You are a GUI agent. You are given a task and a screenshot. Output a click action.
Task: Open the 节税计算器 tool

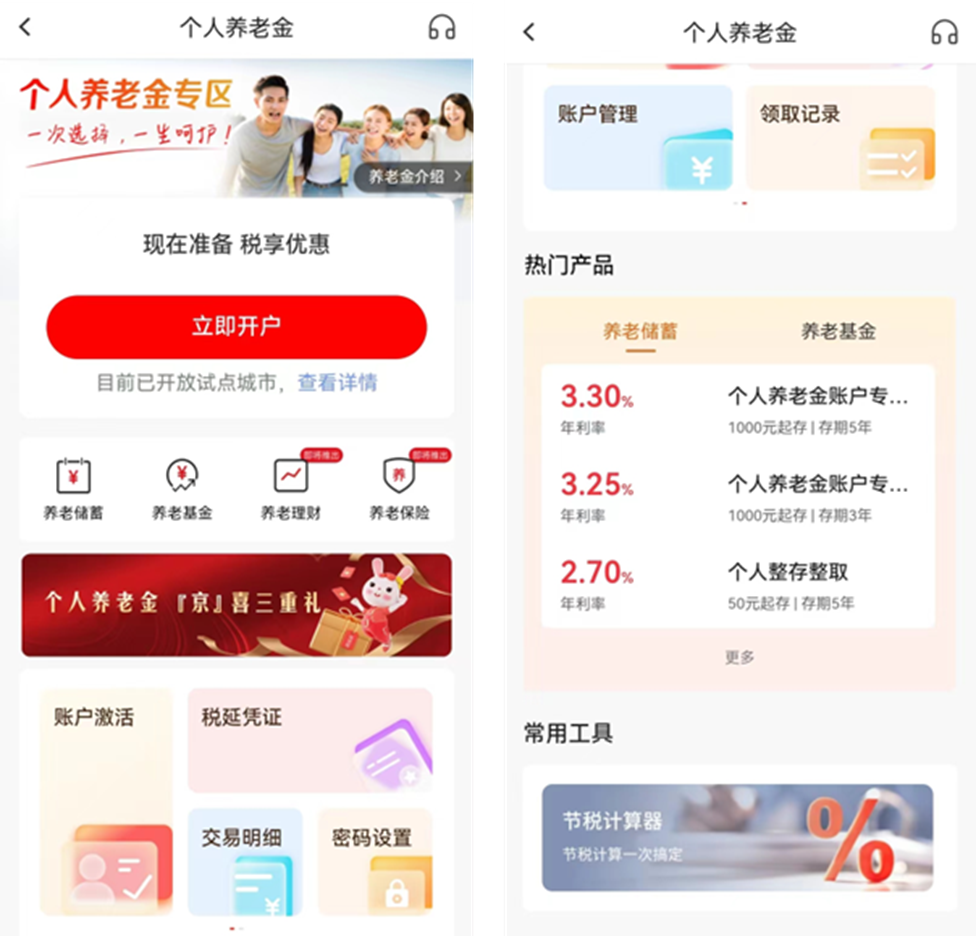point(738,837)
